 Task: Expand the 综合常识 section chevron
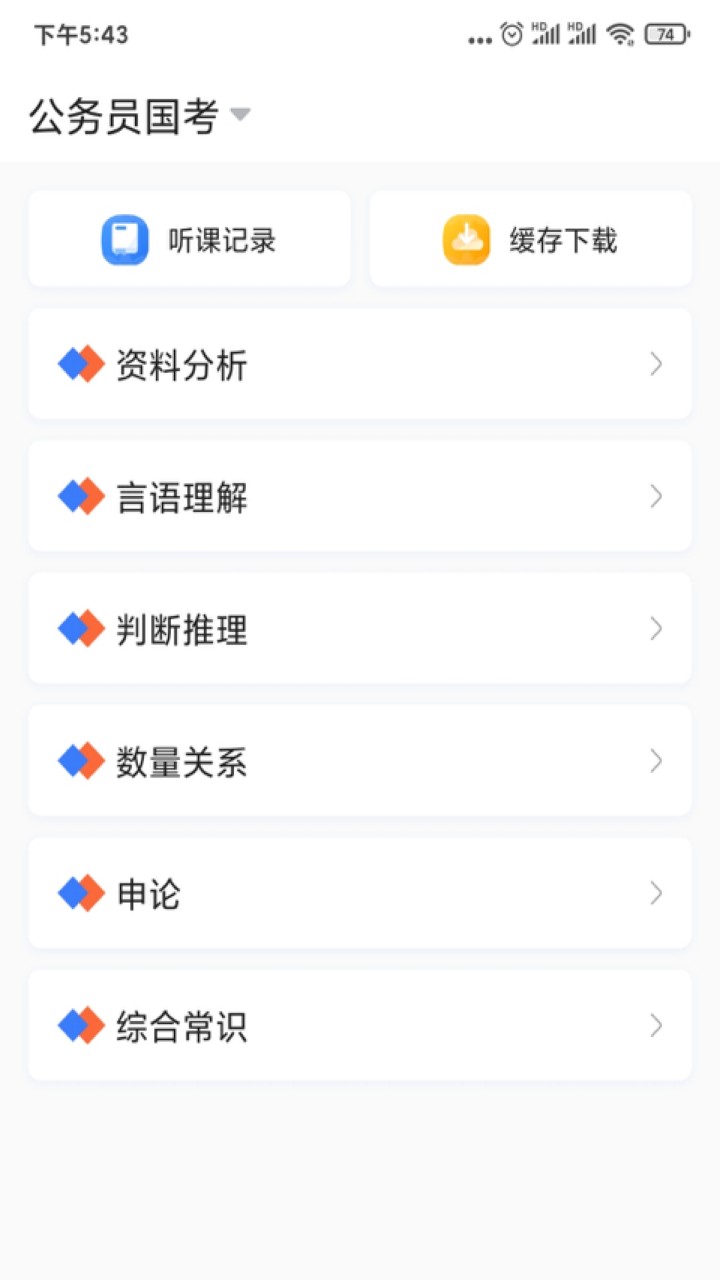pyautogui.click(x=655, y=1025)
